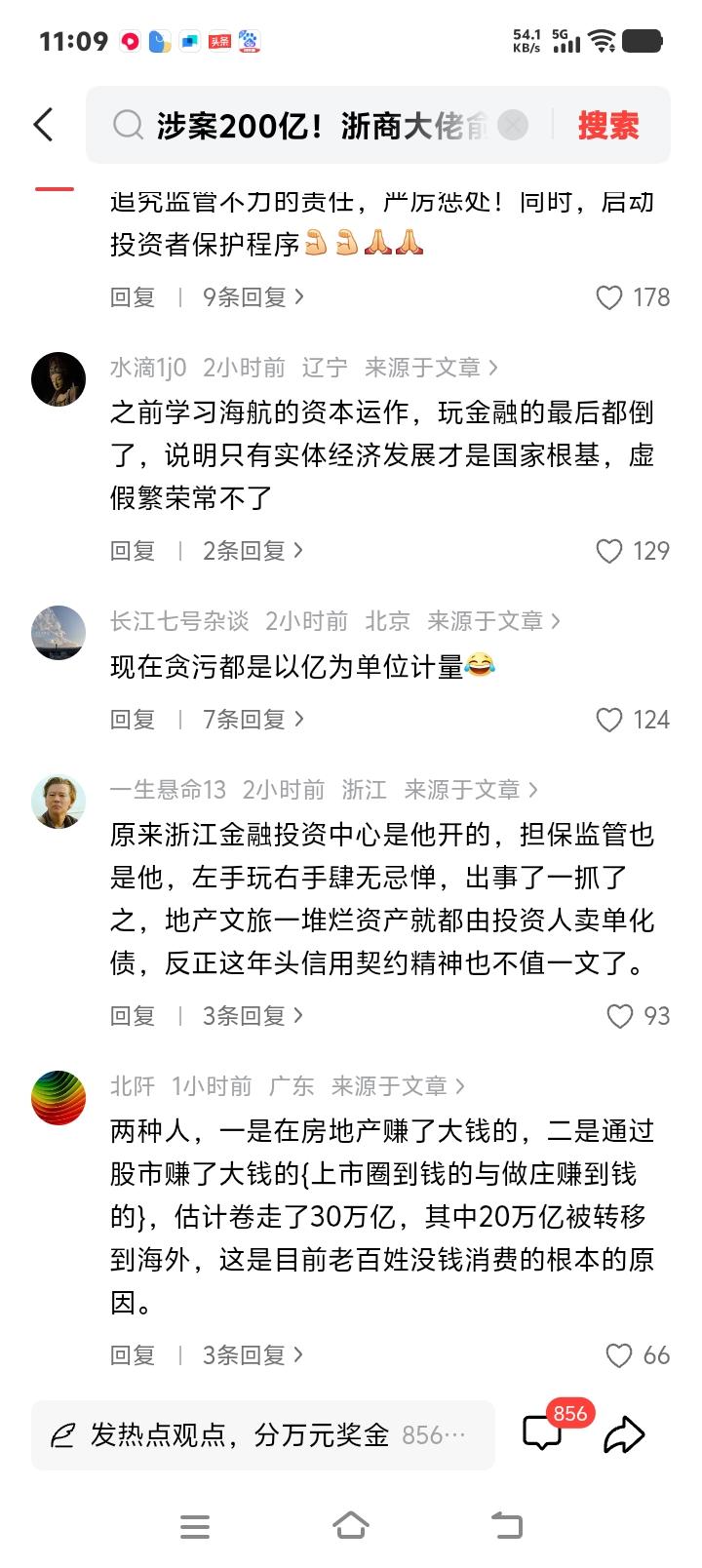The width and height of the screenshot is (702, 1568).
Task: Write a comment in 发热点观点 field
Action: pos(261,1434)
